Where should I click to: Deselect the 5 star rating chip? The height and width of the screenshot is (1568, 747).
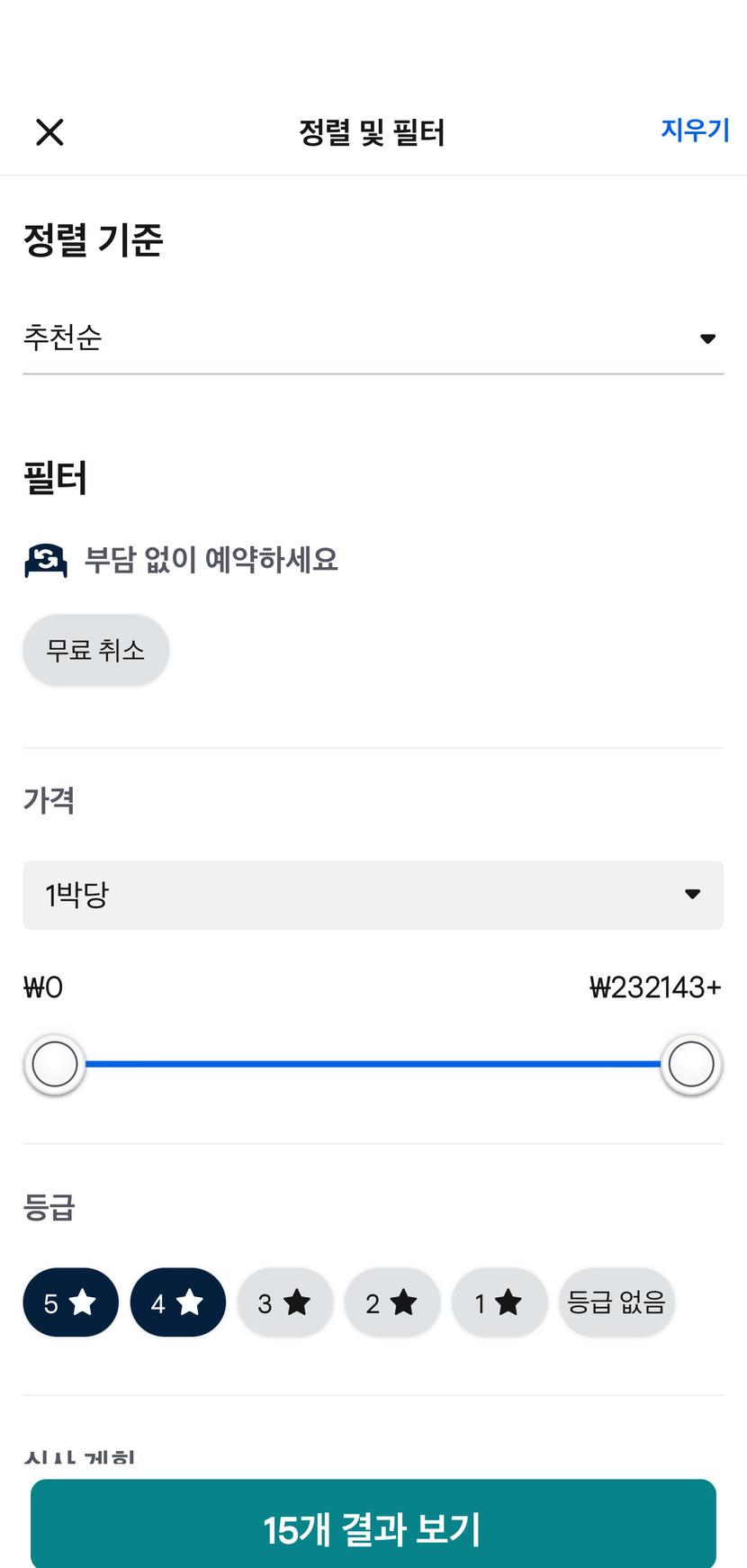pos(71,1302)
